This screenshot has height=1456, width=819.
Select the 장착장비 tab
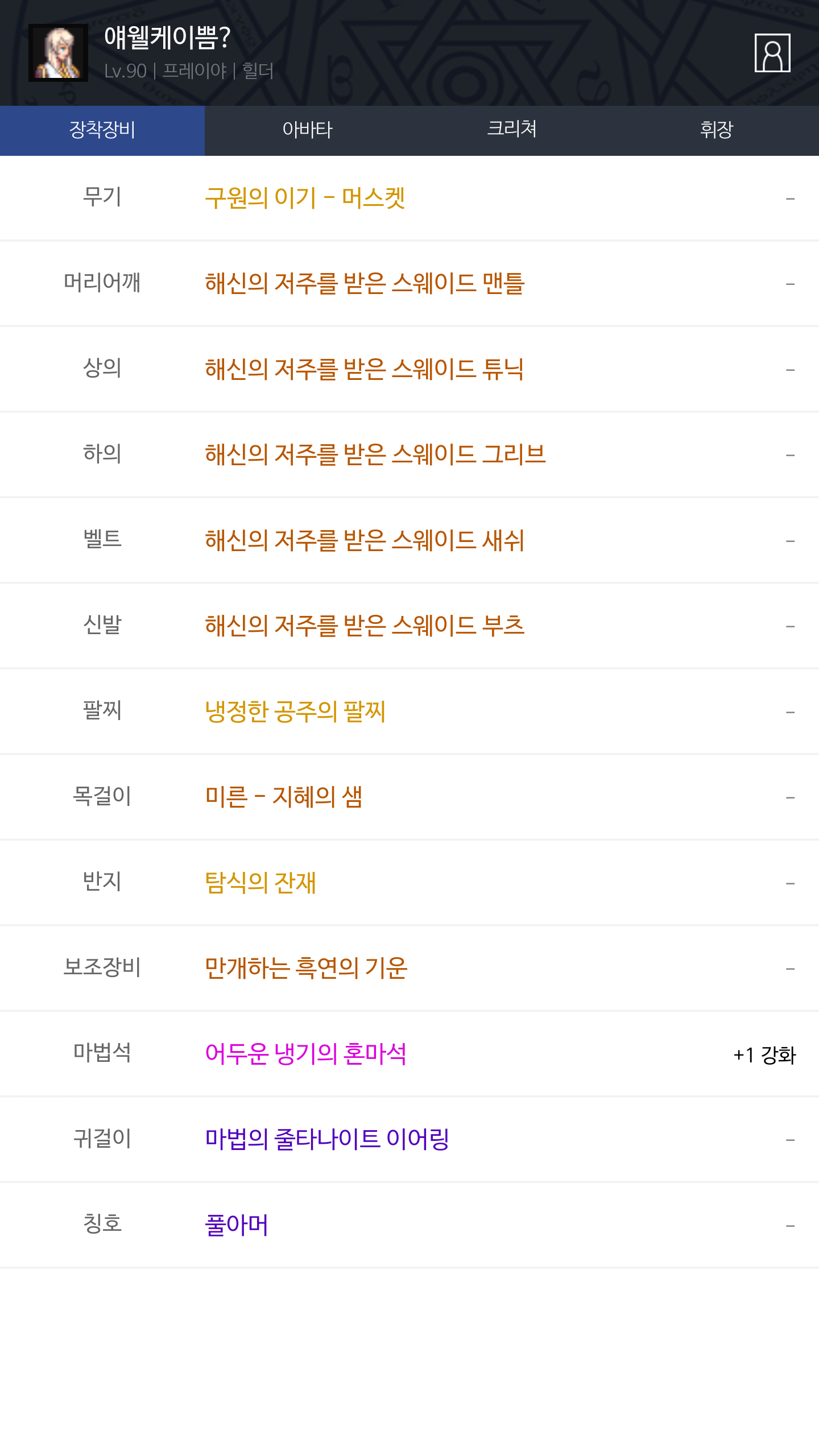[102, 130]
